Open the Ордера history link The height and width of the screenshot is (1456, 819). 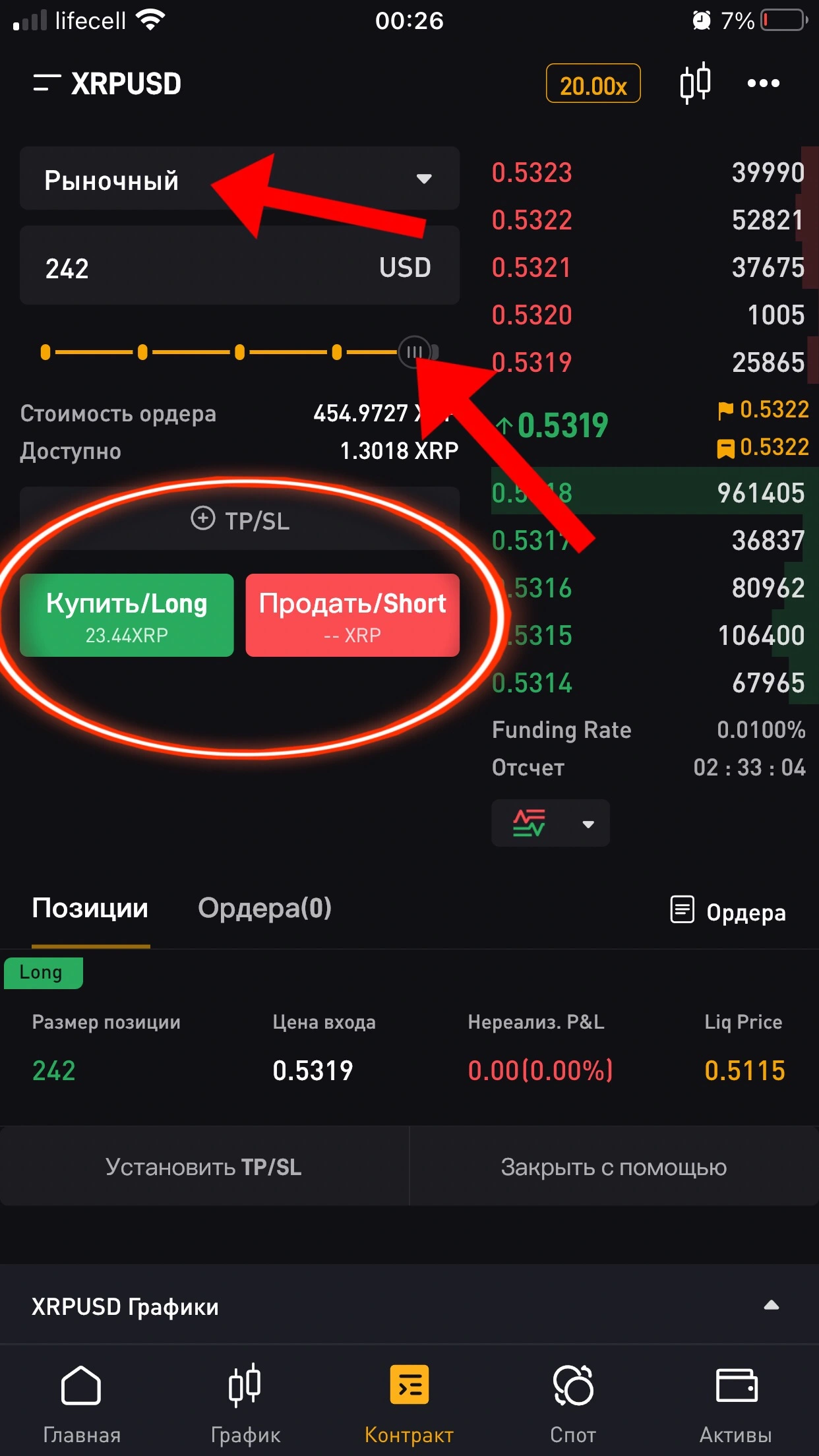pyautogui.click(x=728, y=911)
